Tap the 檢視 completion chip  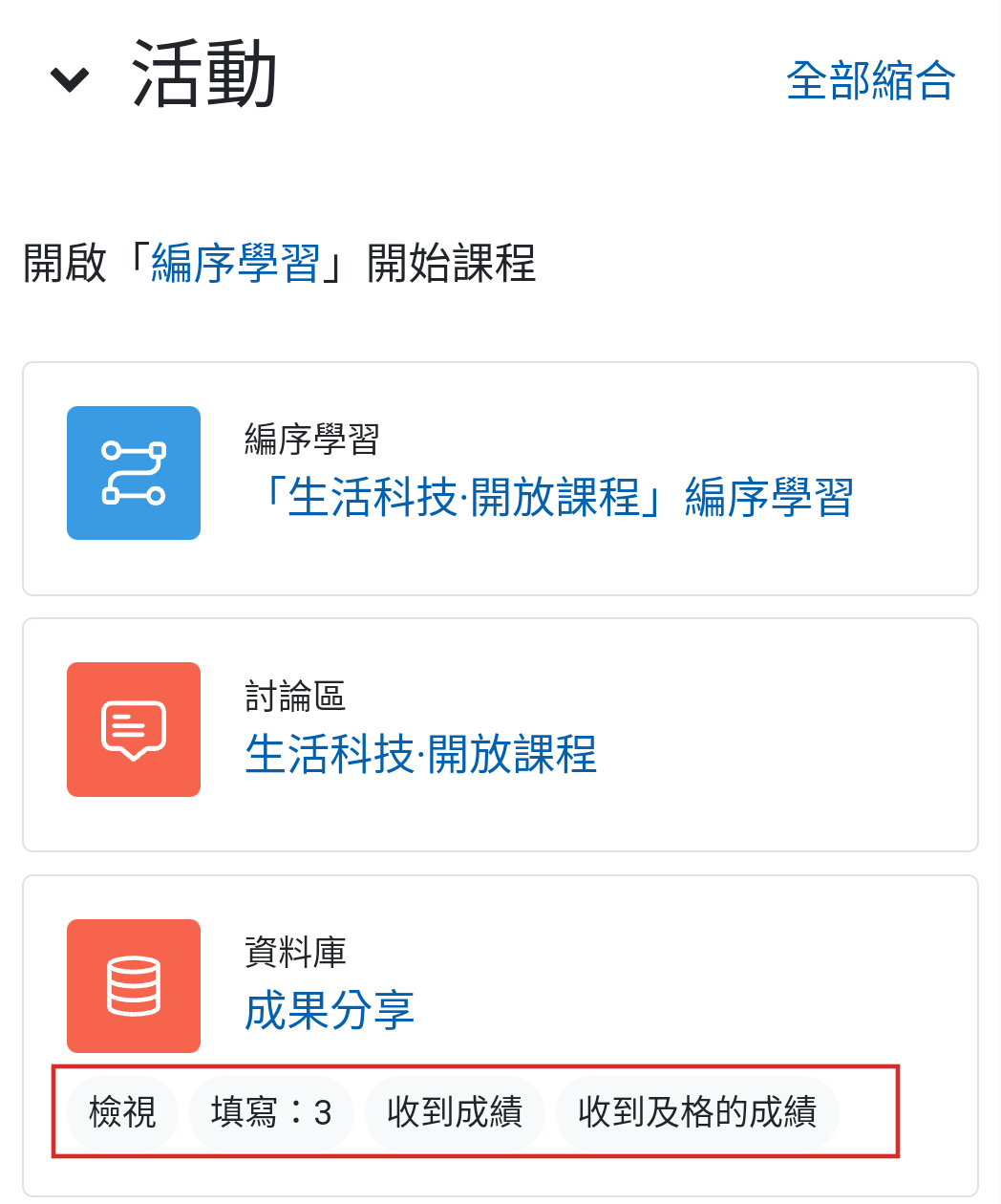pyautogui.click(x=122, y=1112)
